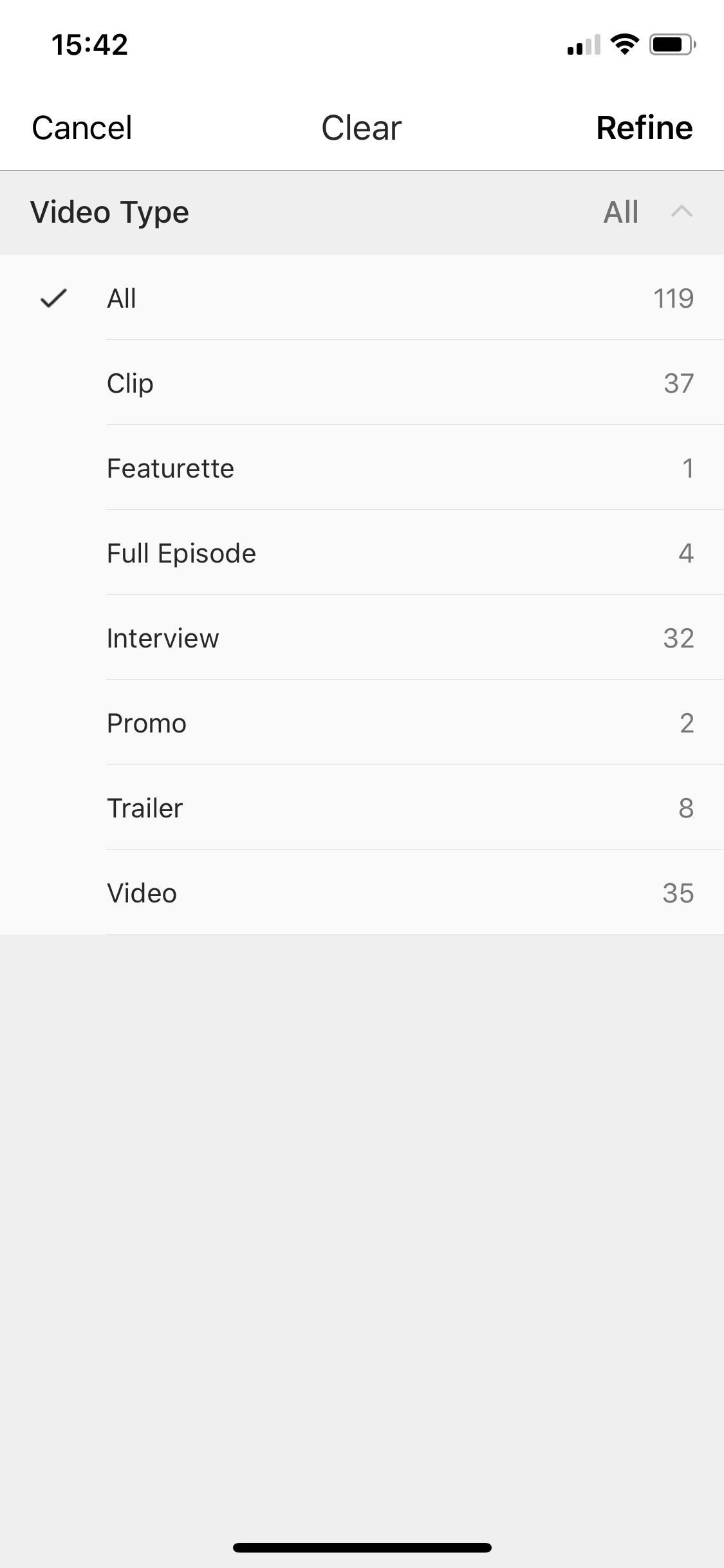Deselect the All filter option

360,297
